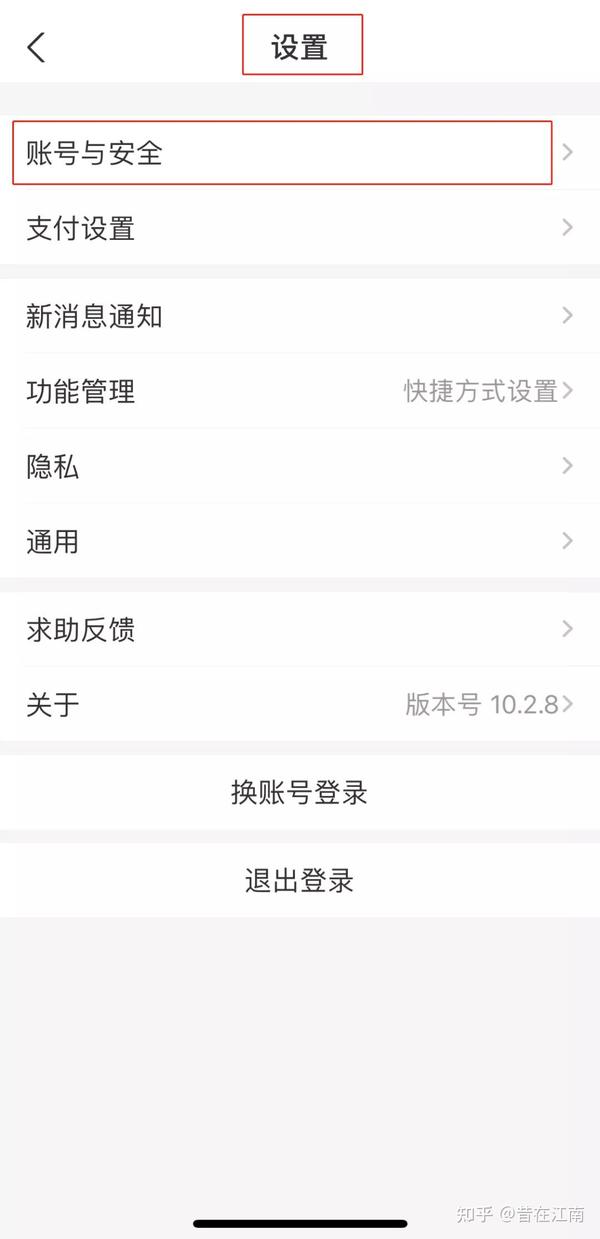Open 隐私 settings
Viewport: 600px width, 1239px height.
pyautogui.click(x=300, y=466)
